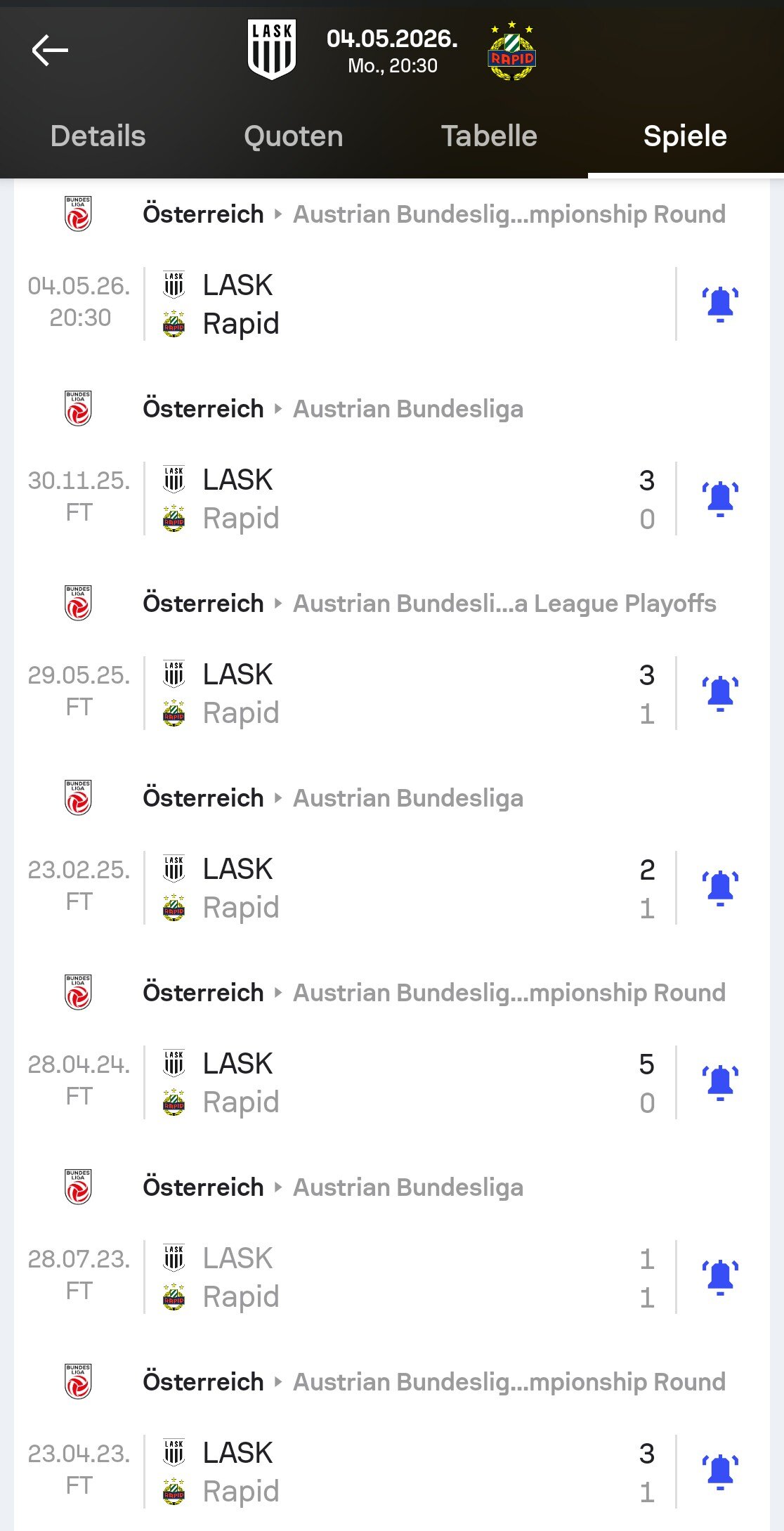Image resolution: width=784 pixels, height=1531 pixels.
Task: Open the 30.11.25 LASK 3-0 Rapid match
Action: [407, 499]
